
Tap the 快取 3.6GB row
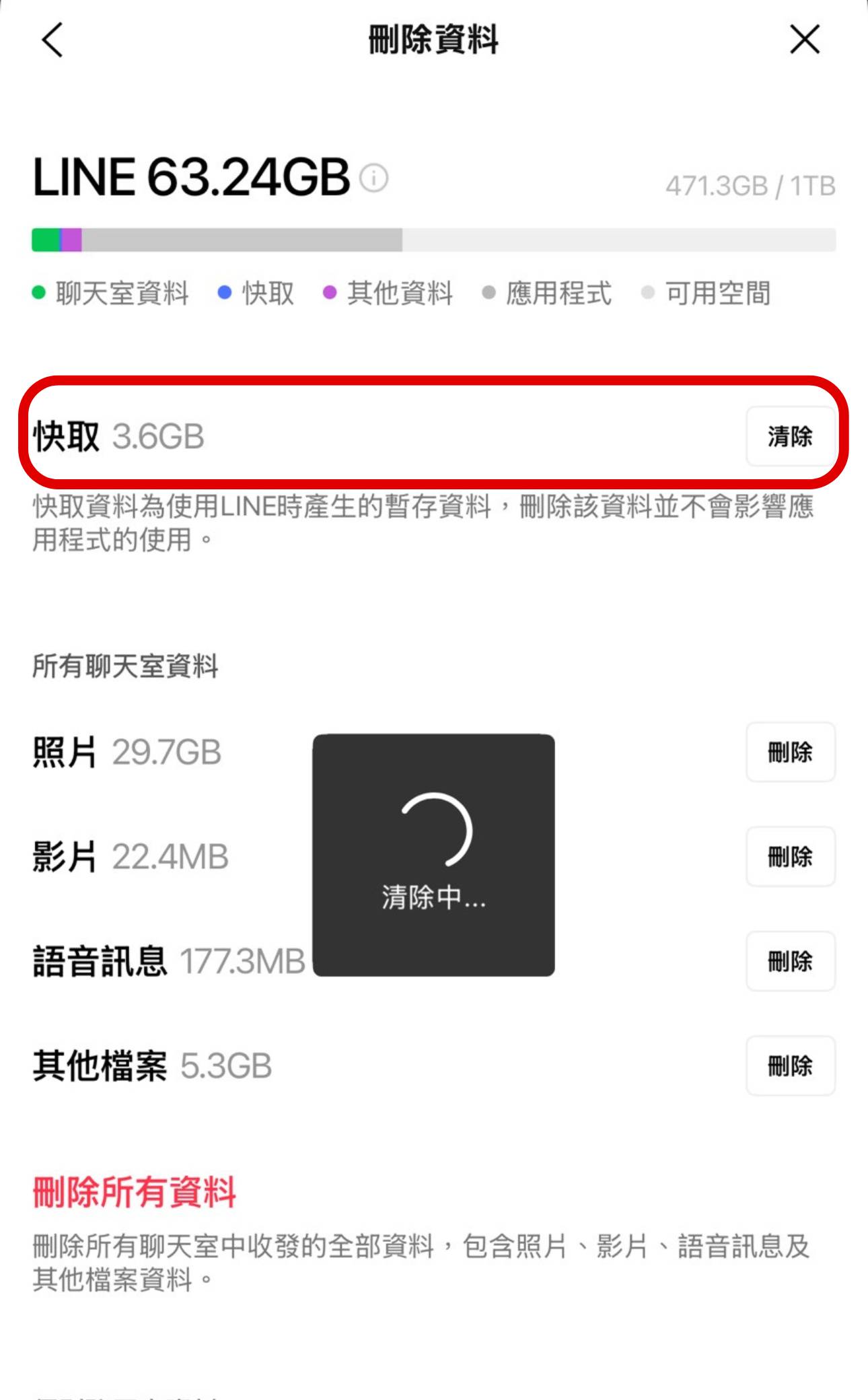pos(269,438)
